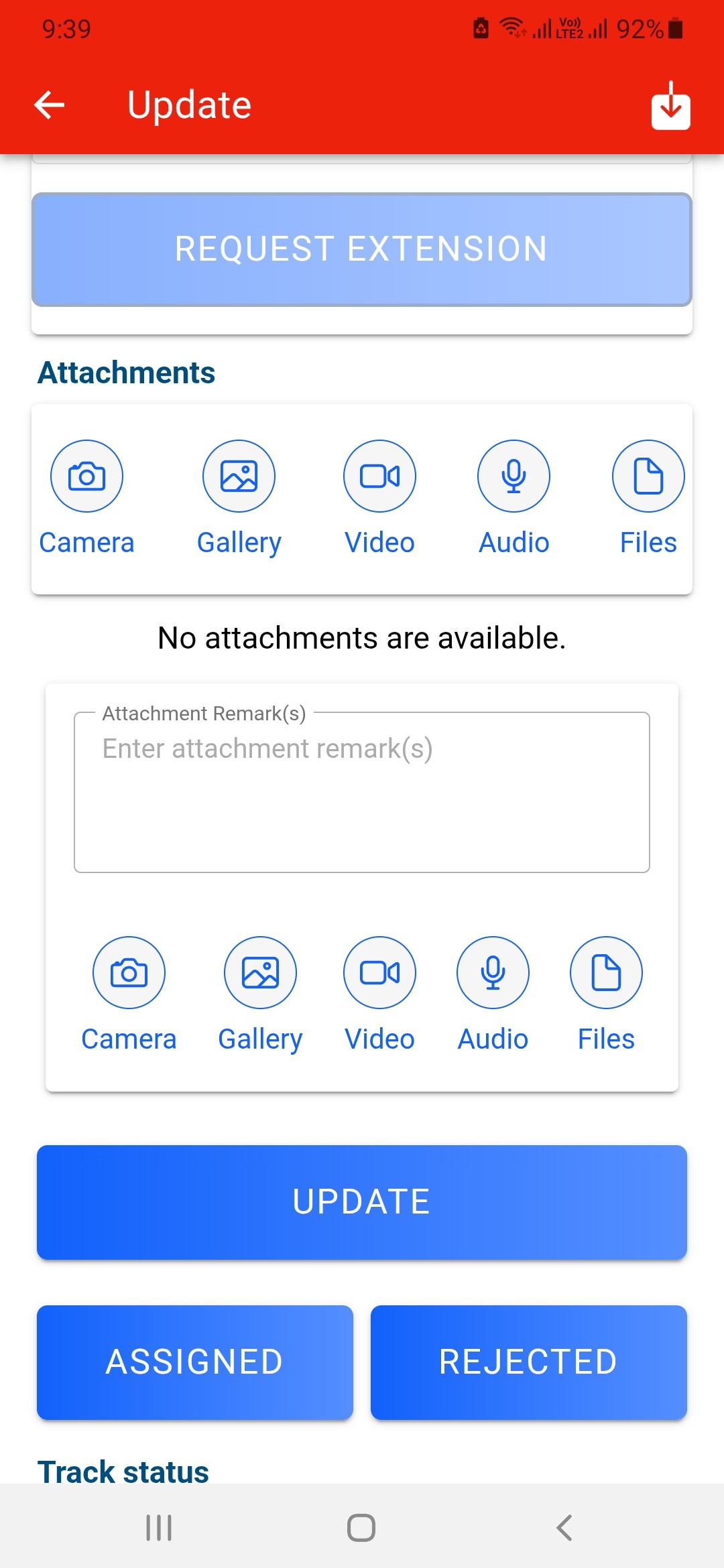This screenshot has height=1568, width=724.
Task: Open Camera in the Attachments card
Action: click(x=86, y=476)
